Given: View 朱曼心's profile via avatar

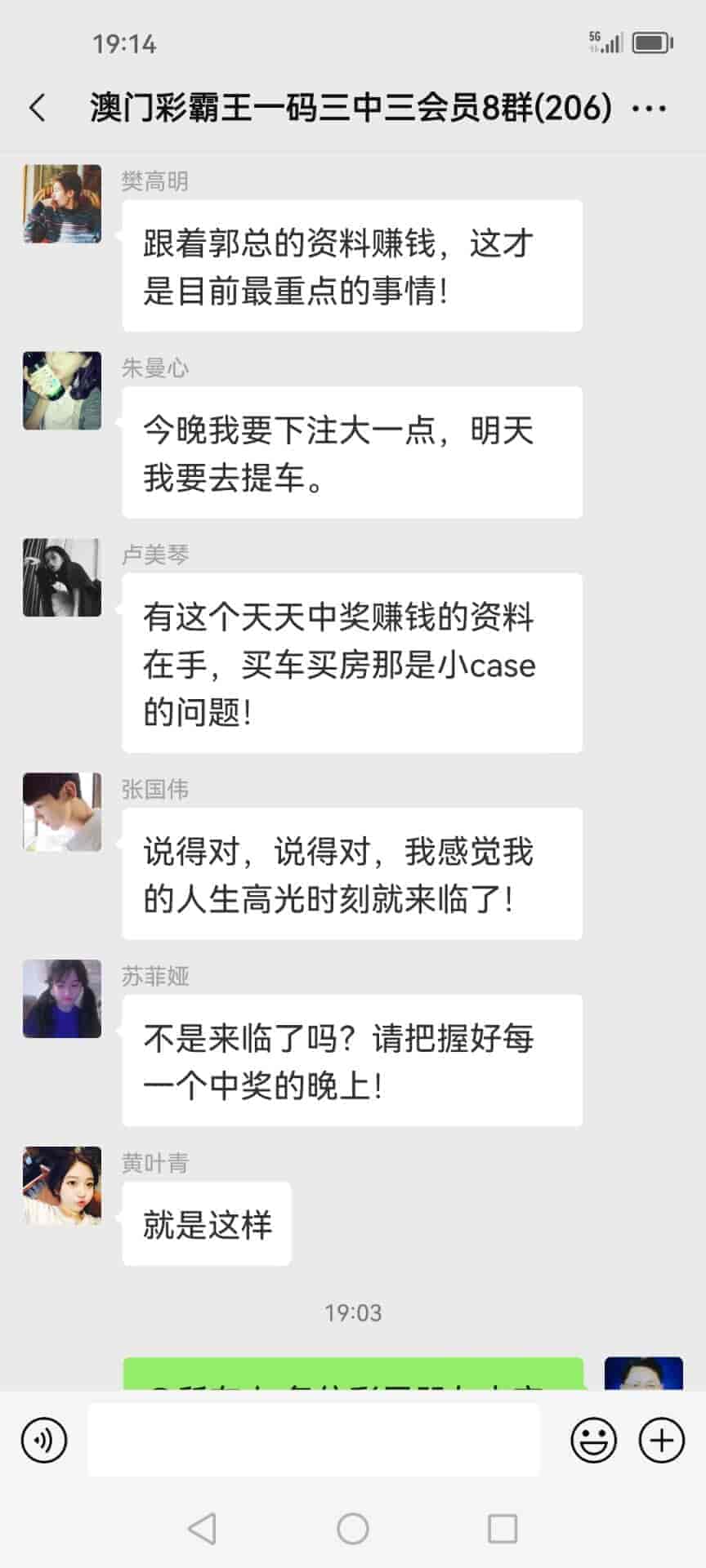Looking at the screenshot, I should coord(62,391).
